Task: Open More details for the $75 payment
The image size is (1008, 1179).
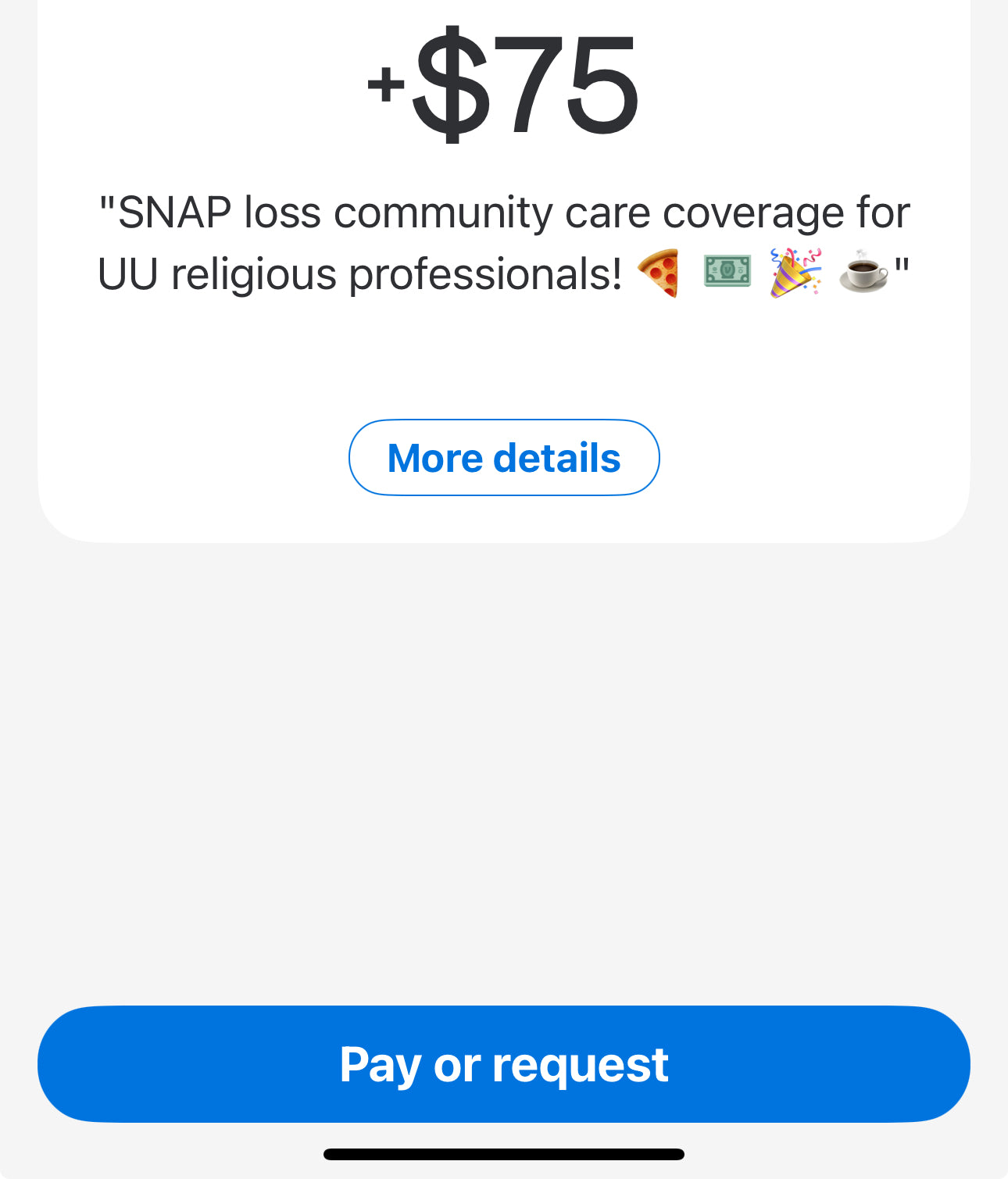Action: 504,458
